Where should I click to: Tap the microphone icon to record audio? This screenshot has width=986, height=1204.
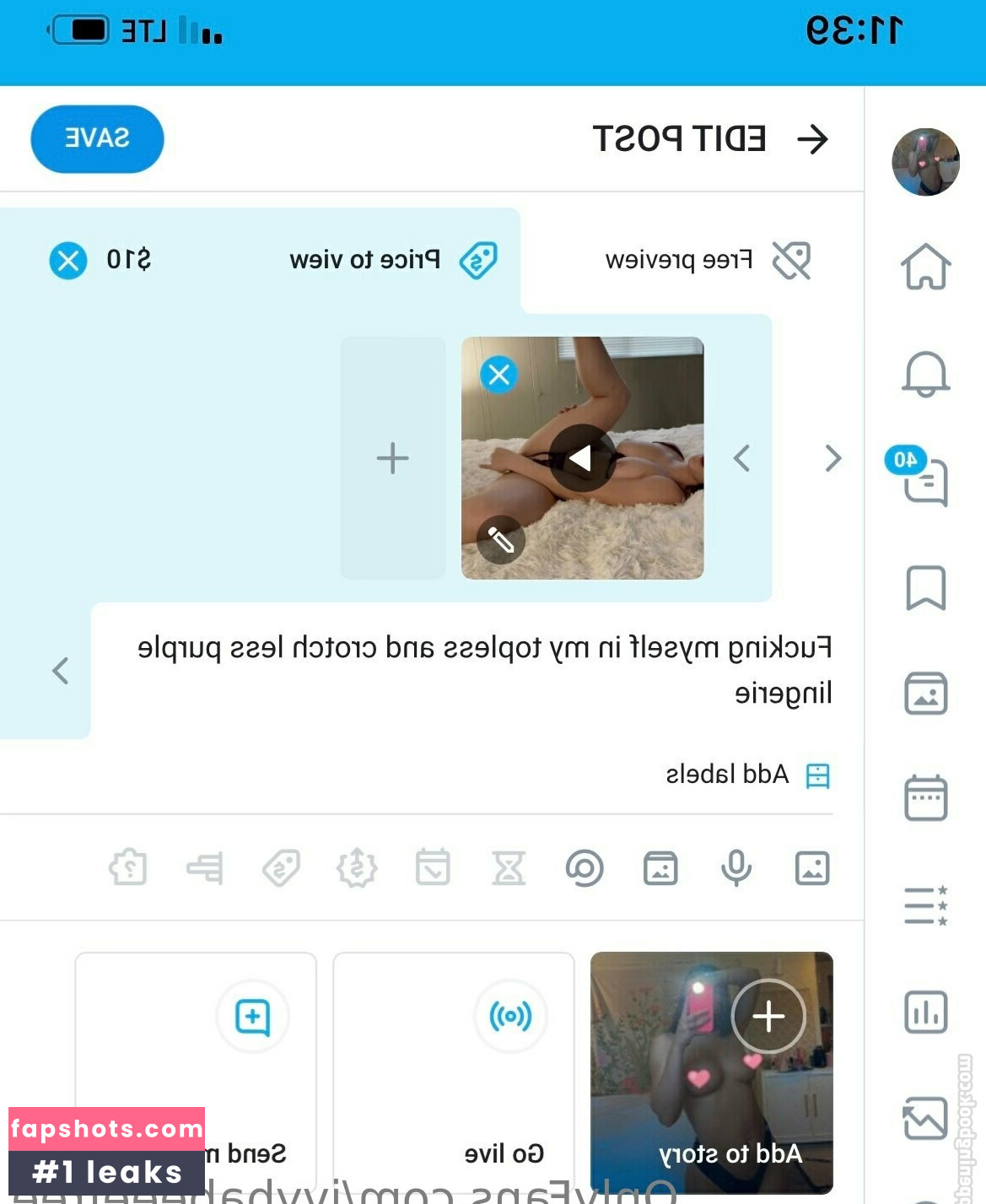point(736,868)
